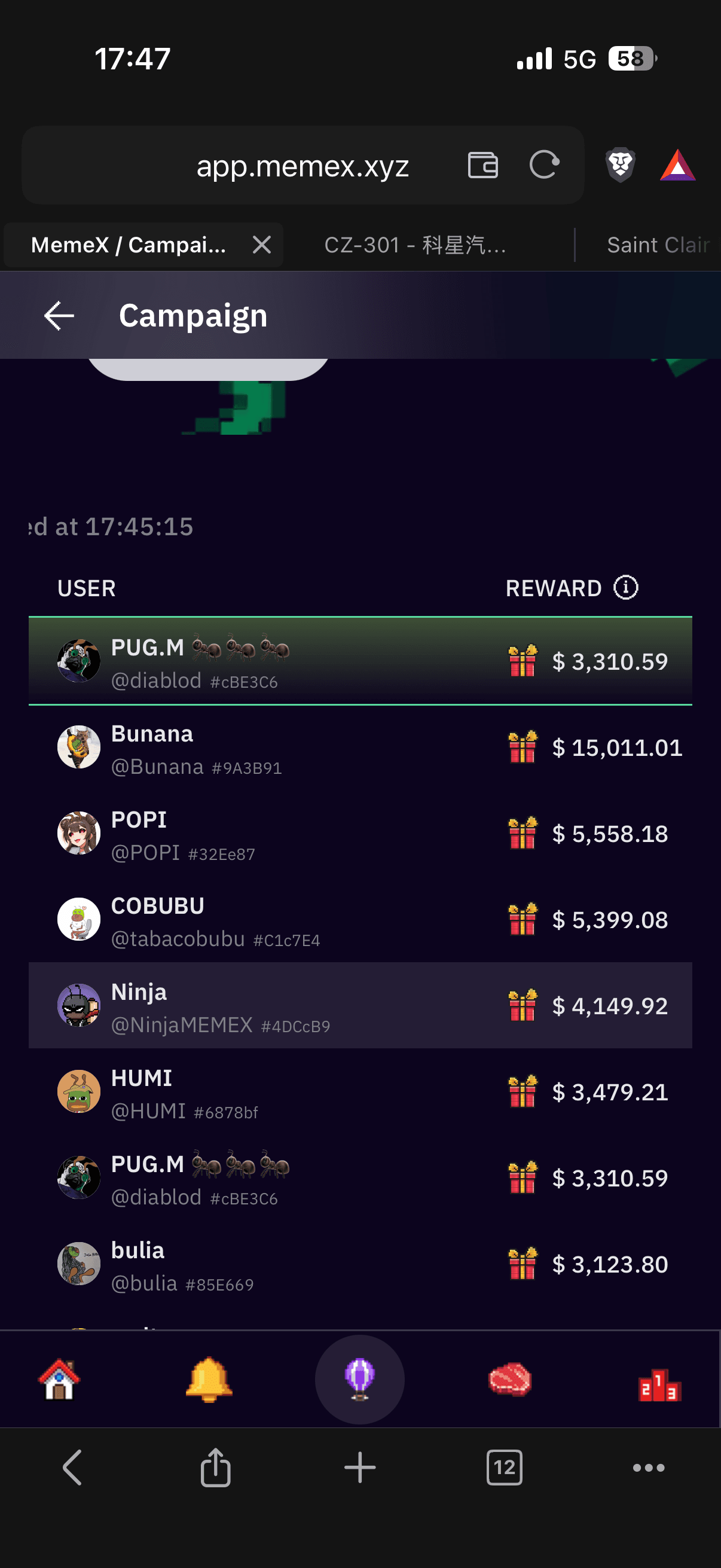Open bulia's leaderboard entry
Image resolution: width=721 pixels, height=1568 pixels.
[360, 1264]
